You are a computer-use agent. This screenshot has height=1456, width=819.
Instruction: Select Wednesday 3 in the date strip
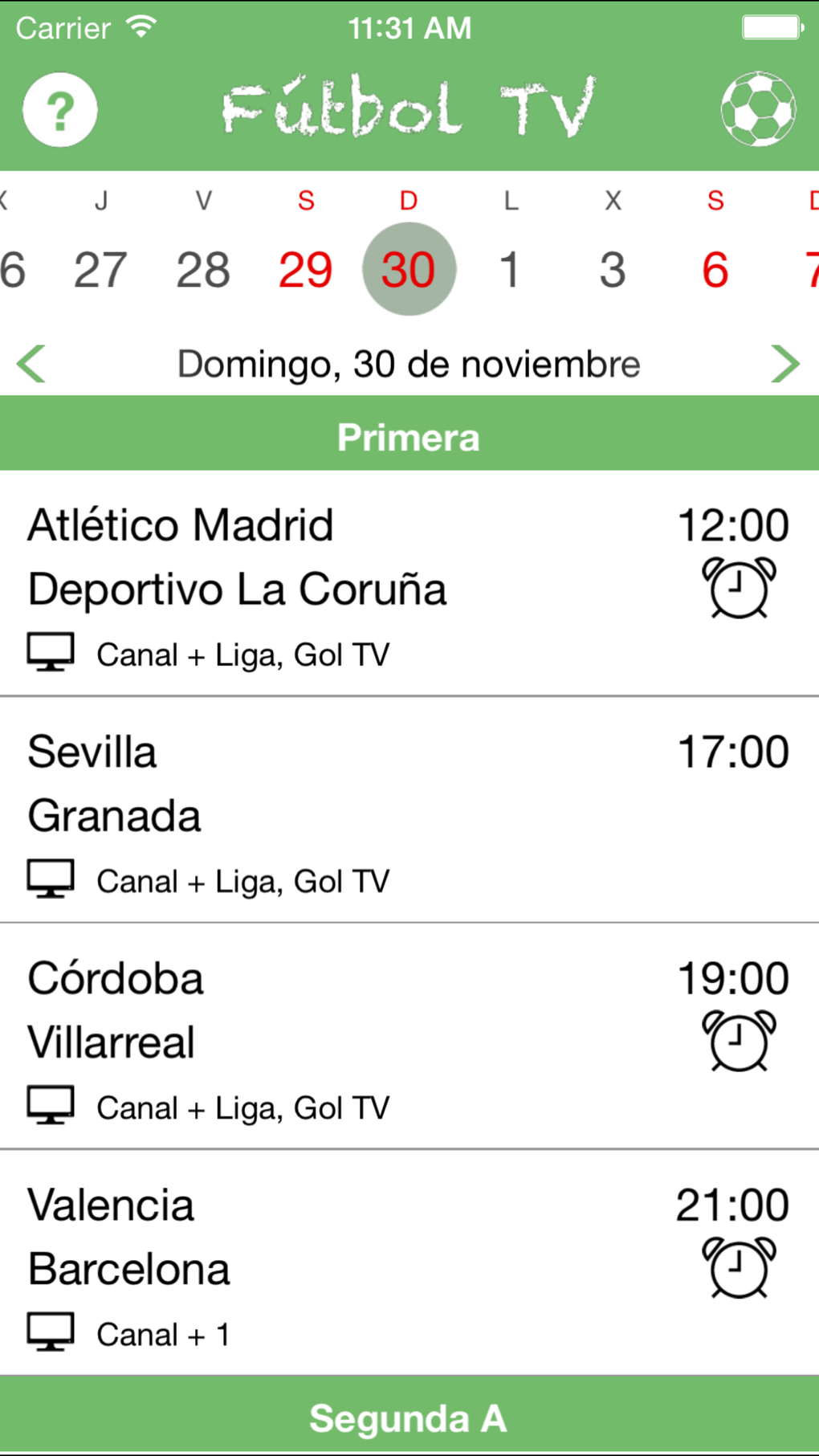click(613, 269)
